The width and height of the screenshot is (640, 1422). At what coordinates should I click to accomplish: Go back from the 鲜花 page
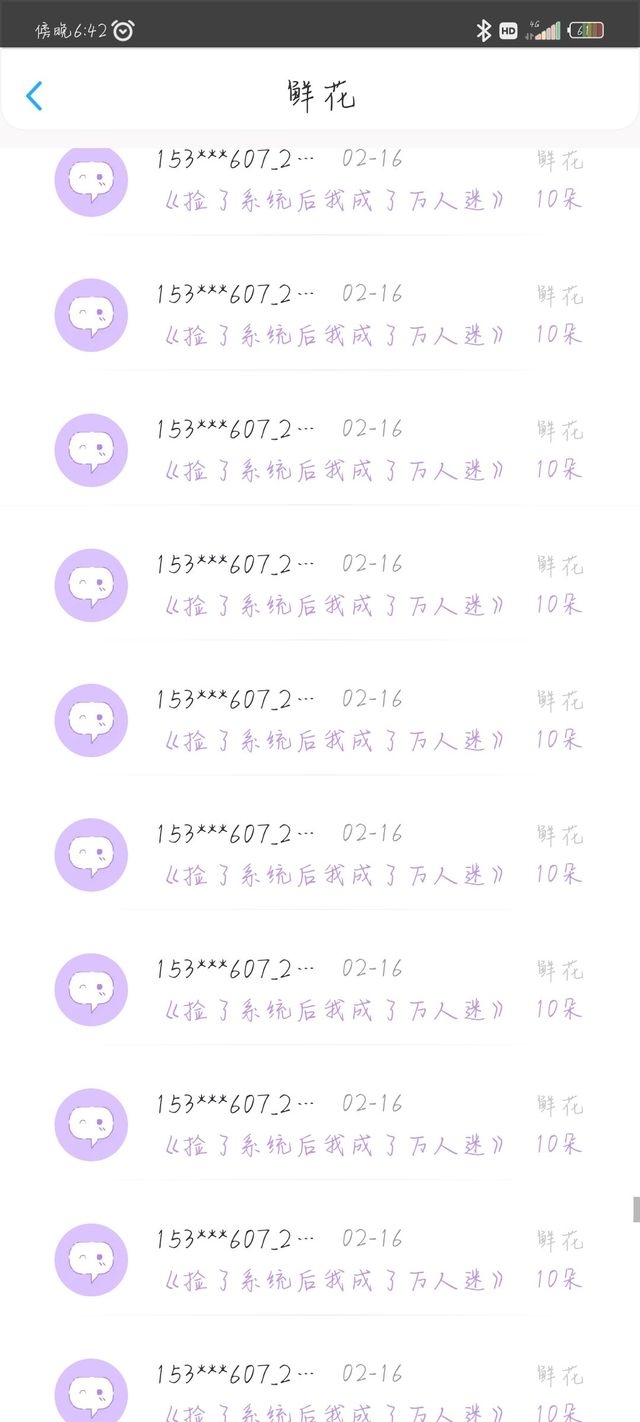tap(34, 96)
